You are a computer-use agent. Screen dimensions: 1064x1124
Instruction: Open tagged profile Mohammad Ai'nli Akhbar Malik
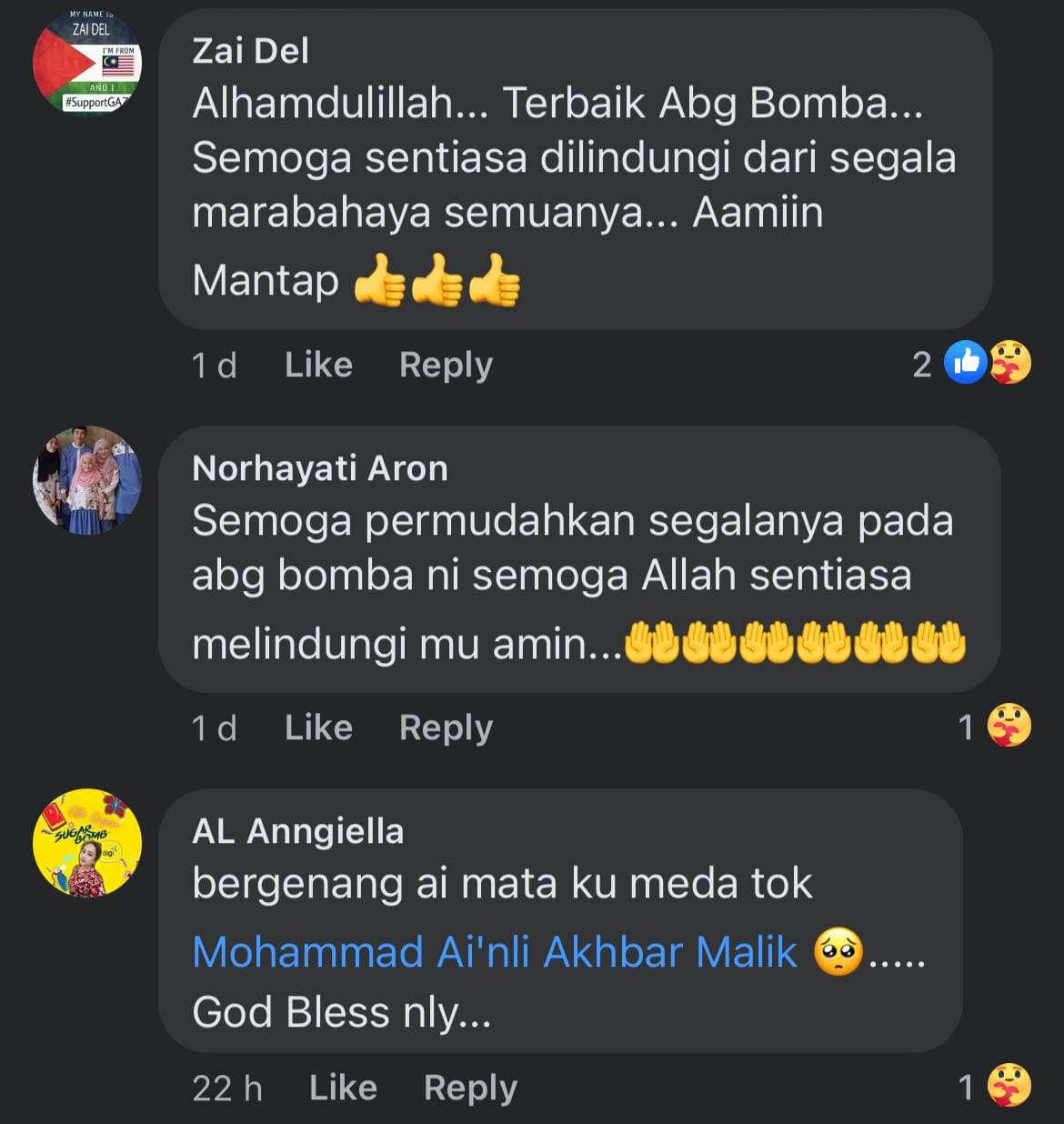[x=495, y=952]
